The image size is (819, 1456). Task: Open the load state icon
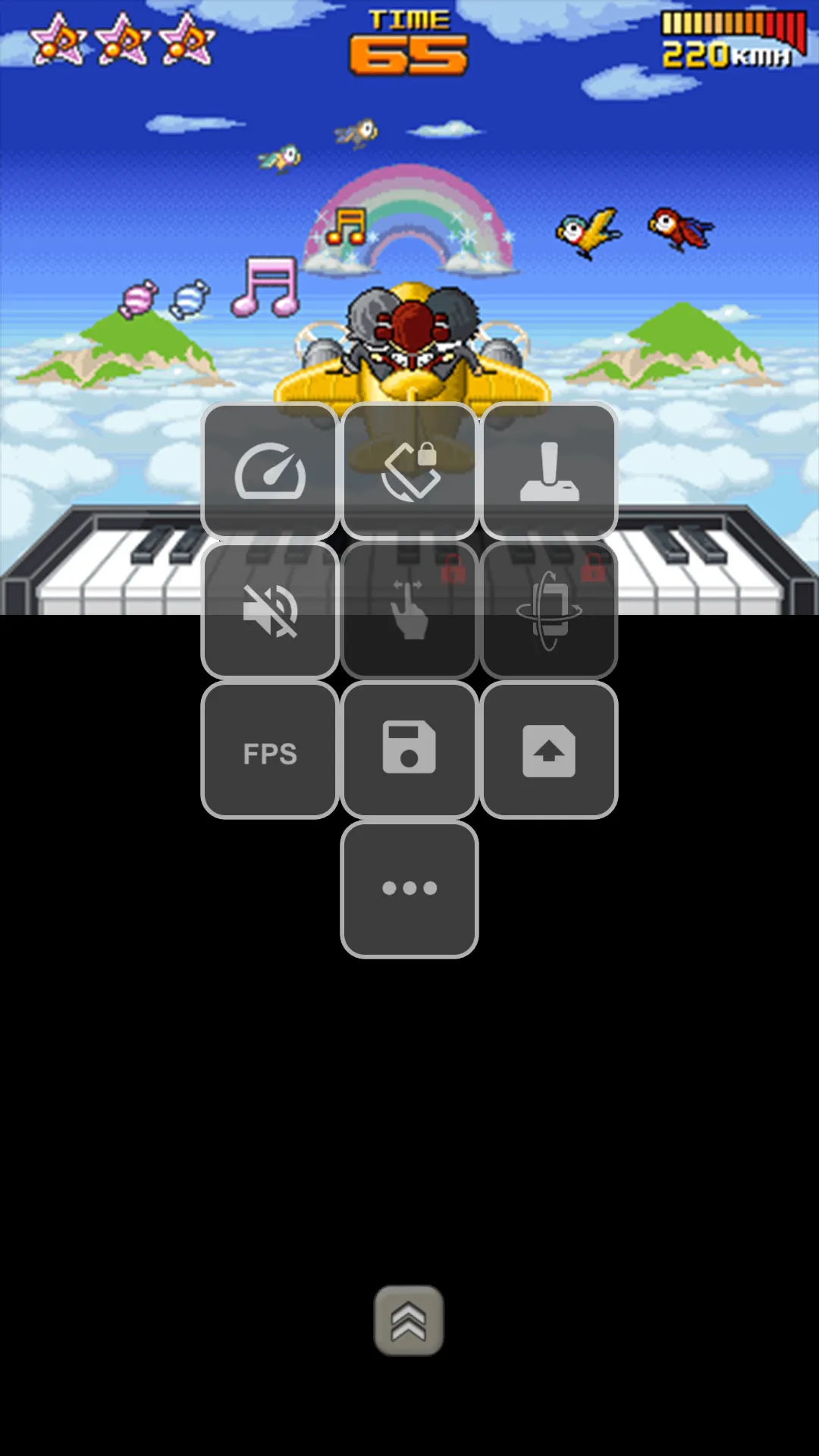549,749
